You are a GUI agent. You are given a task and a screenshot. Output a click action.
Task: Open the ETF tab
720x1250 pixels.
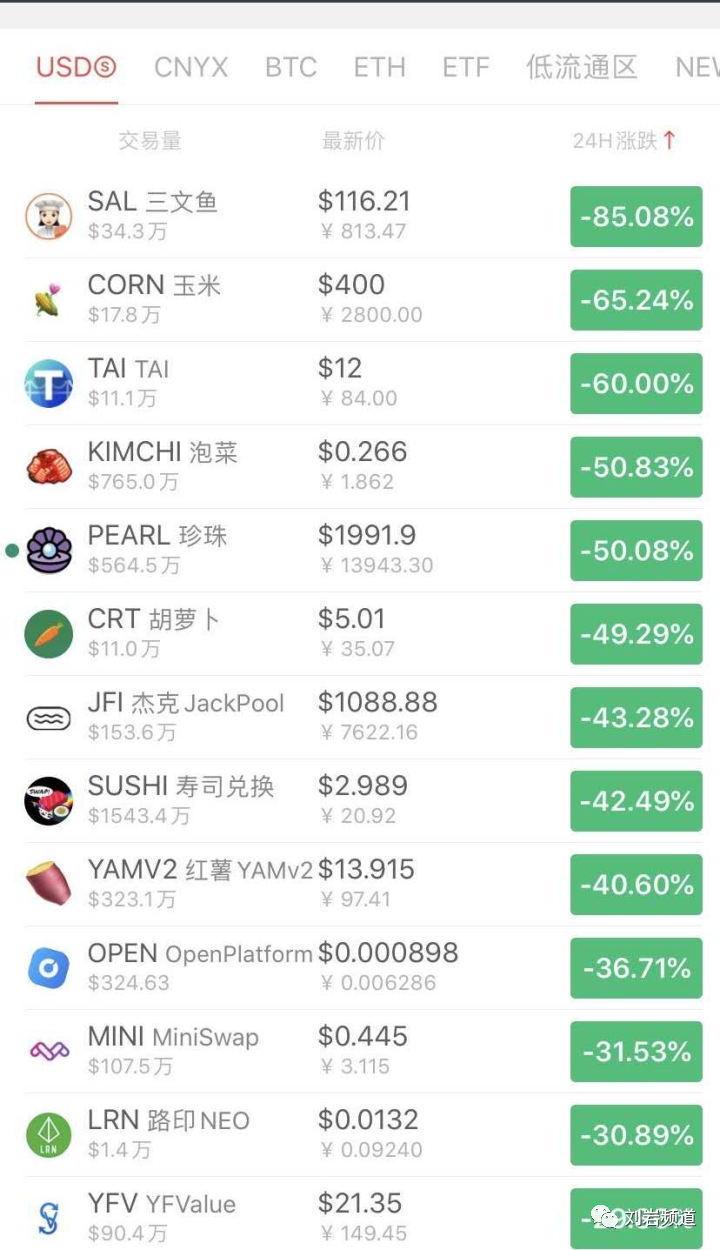pyautogui.click(x=466, y=68)
